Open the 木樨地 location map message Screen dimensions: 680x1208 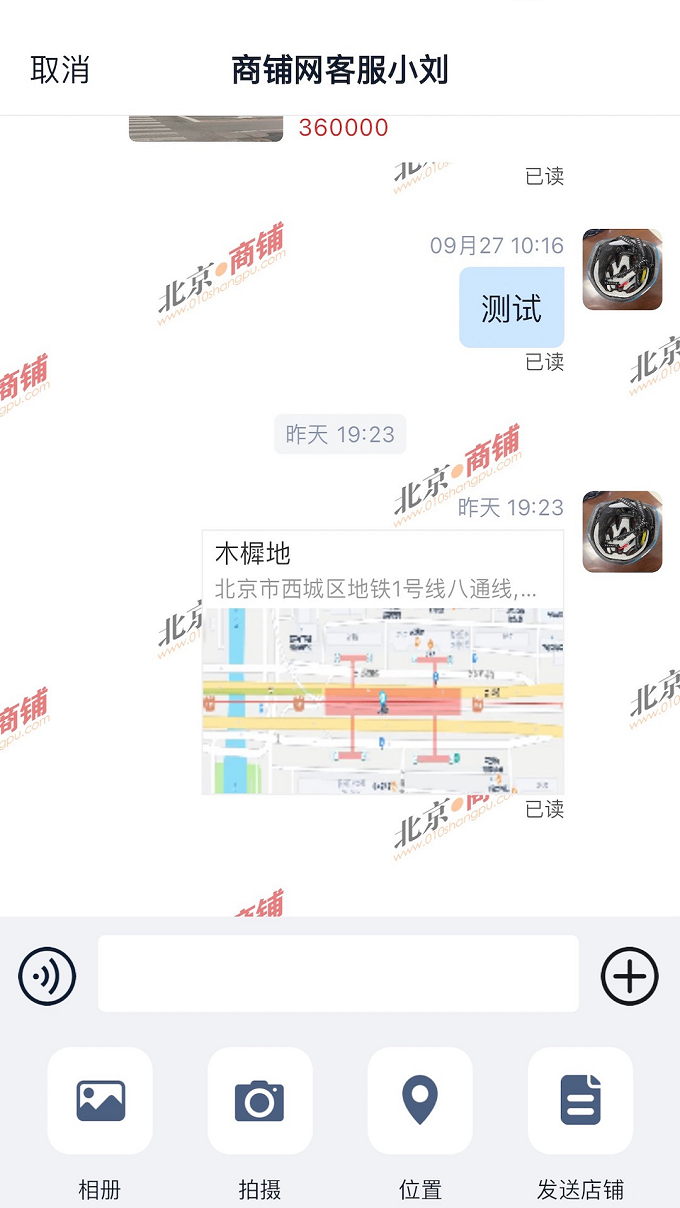tap(382, 662)
